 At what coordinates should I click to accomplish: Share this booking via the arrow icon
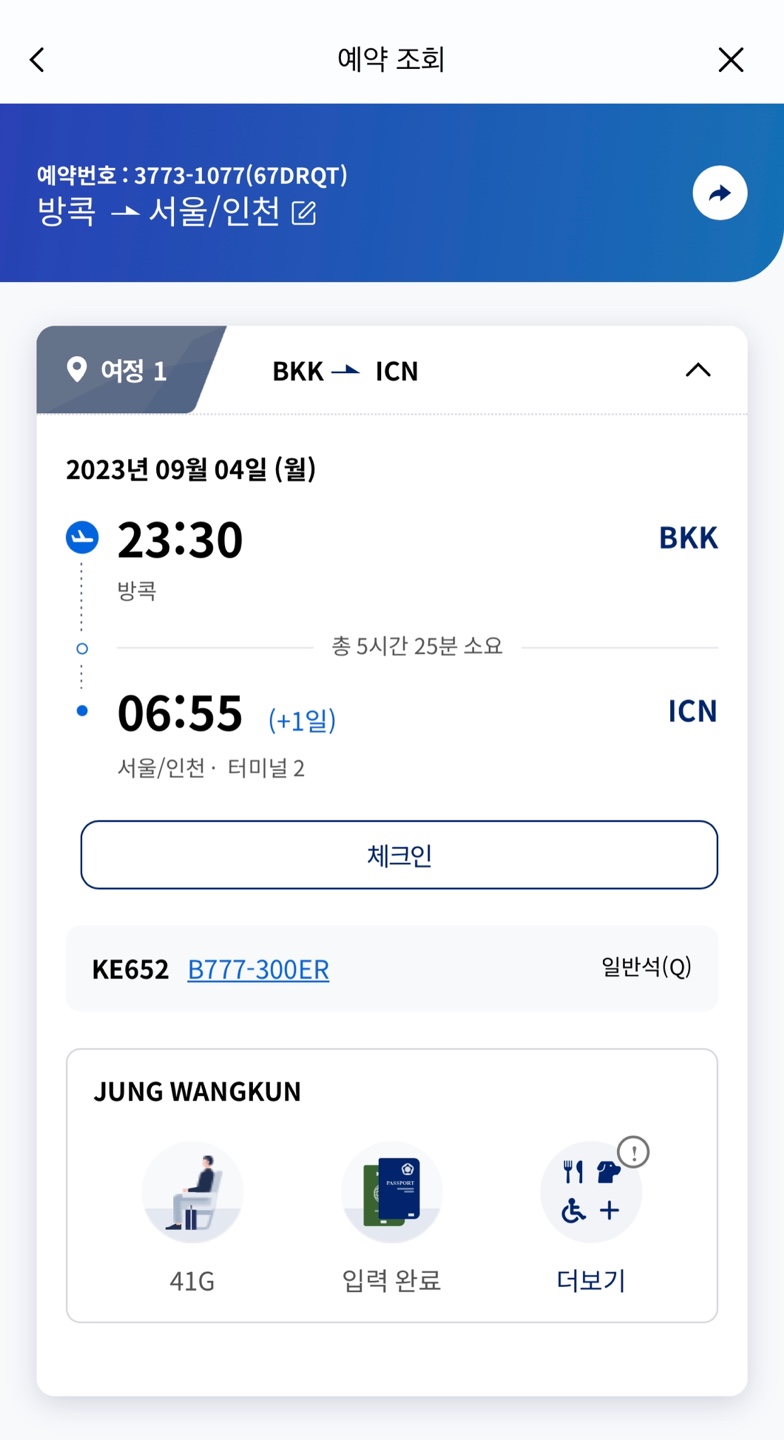[x=720, y=193]
